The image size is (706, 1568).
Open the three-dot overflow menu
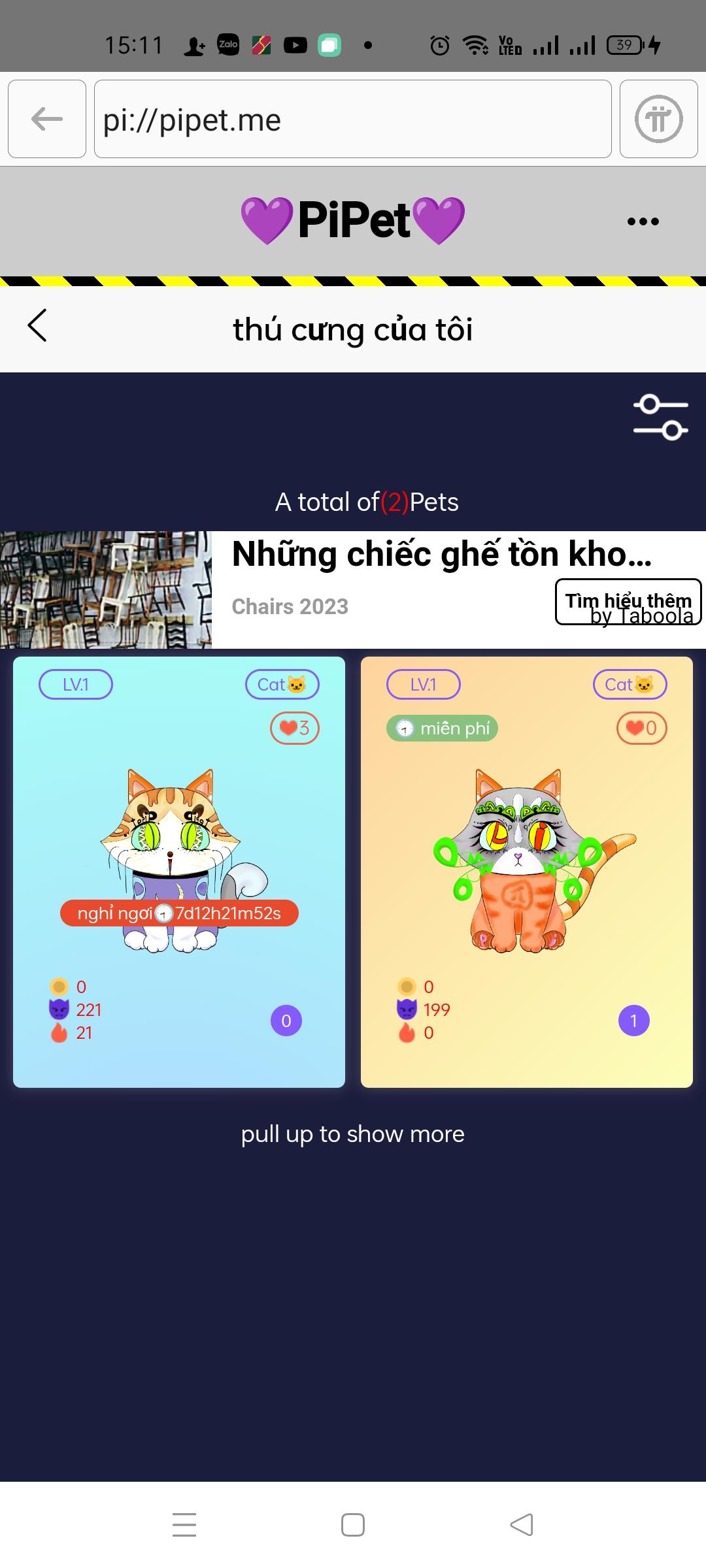pyautogui.click(x=643, y=221)
